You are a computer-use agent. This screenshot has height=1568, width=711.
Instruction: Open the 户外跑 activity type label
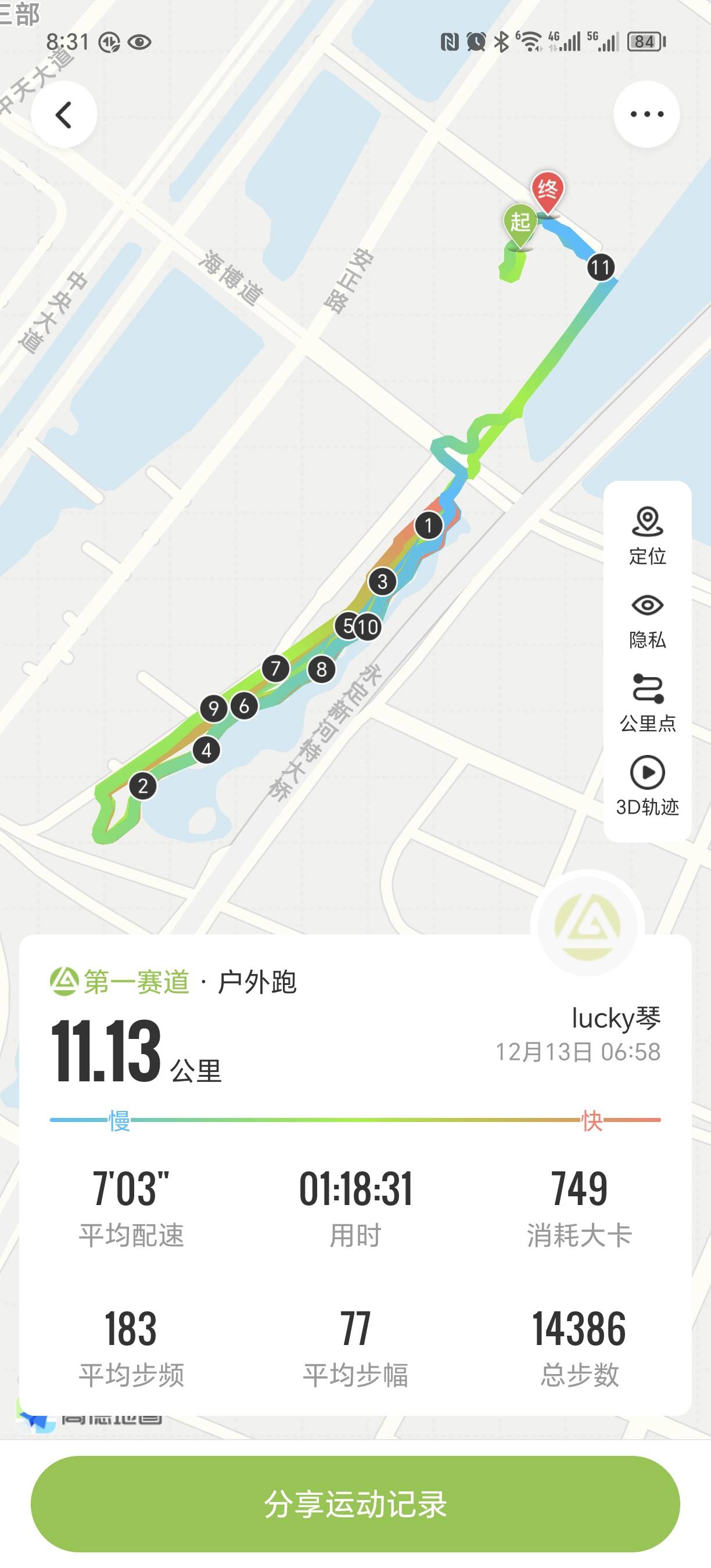258,981
